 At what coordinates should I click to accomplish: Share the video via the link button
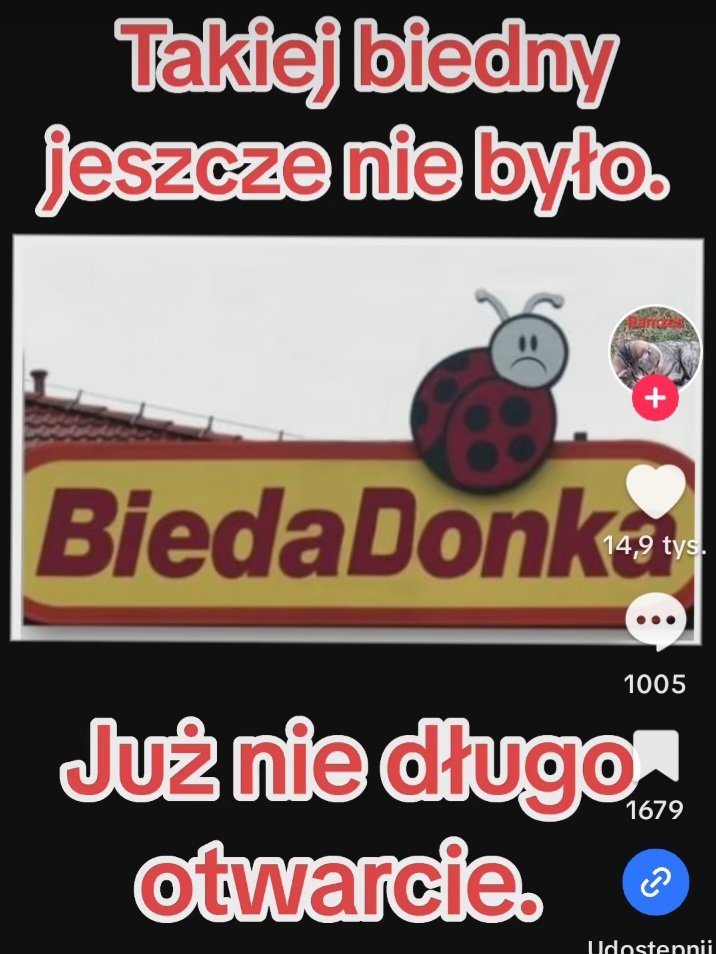[655, 882]
